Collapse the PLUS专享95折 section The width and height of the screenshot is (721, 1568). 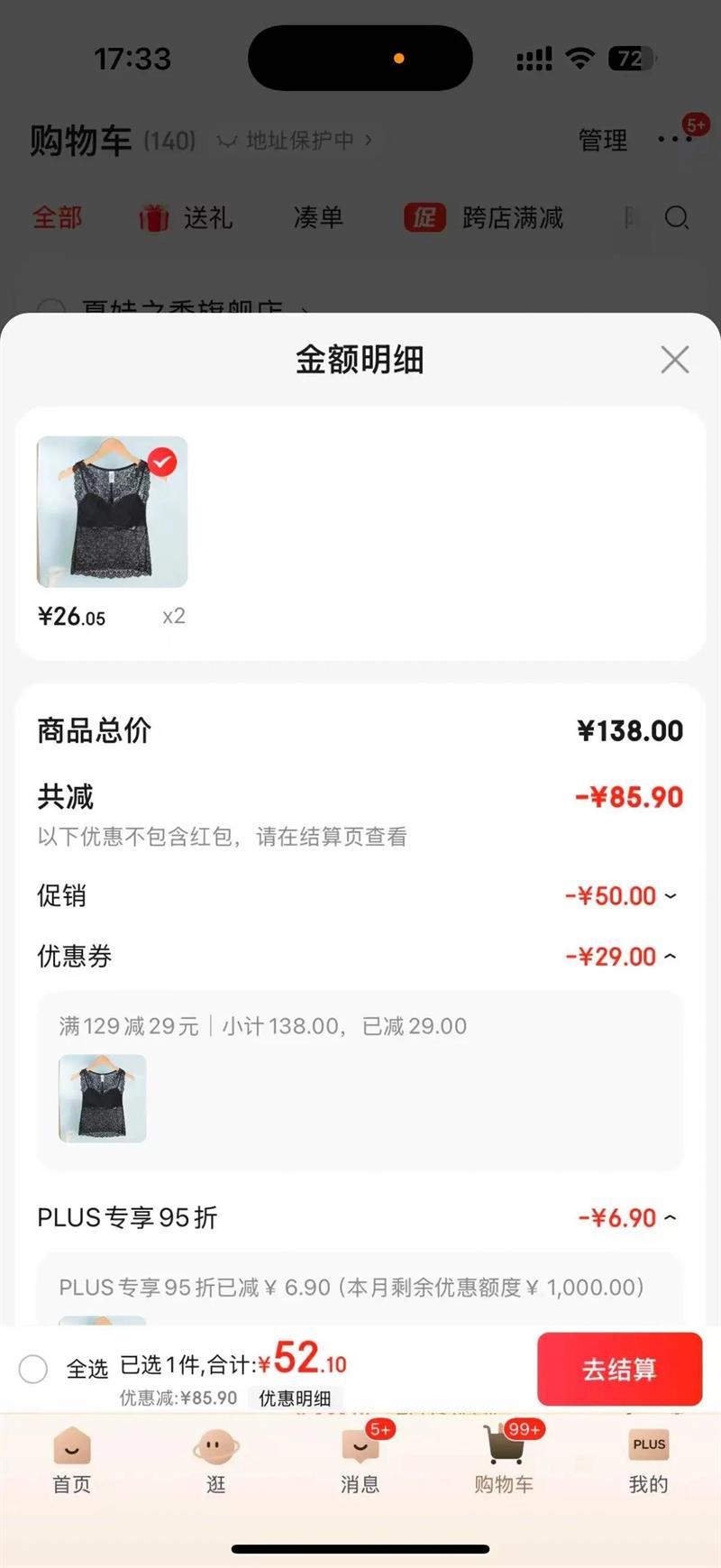coord(670,1218)
